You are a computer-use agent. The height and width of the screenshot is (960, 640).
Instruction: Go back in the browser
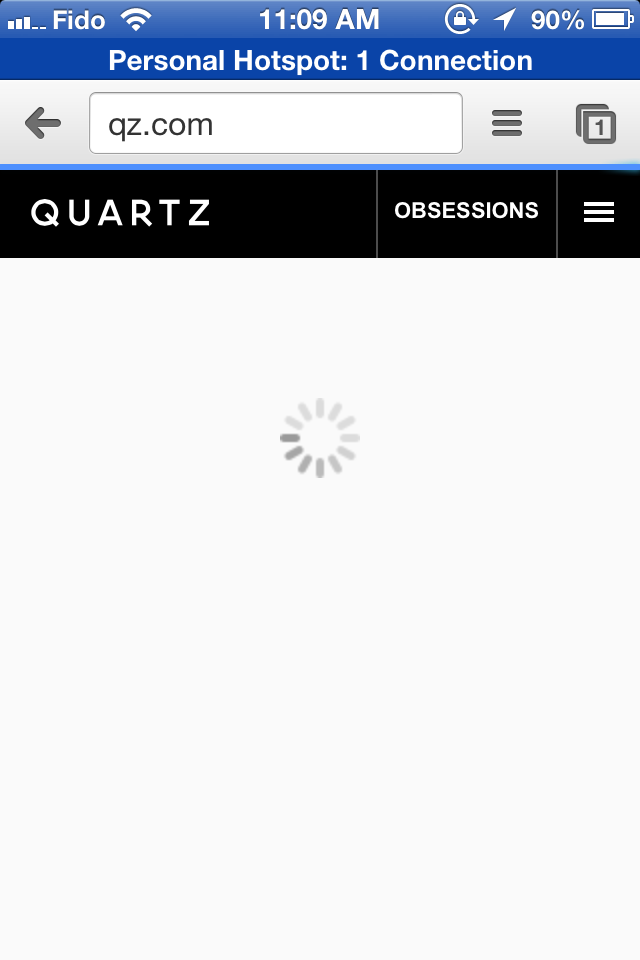tap(43, 124)
